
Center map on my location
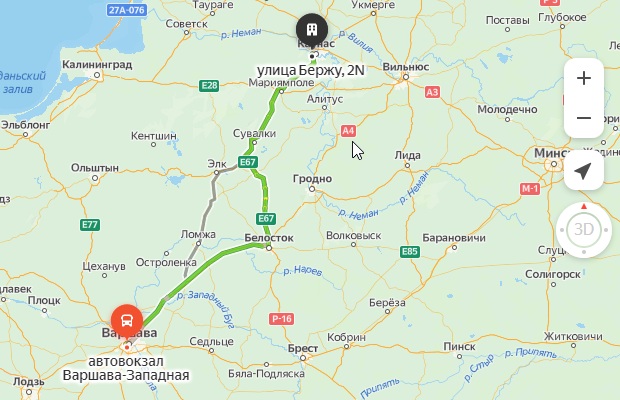click(x=584, y=171)
